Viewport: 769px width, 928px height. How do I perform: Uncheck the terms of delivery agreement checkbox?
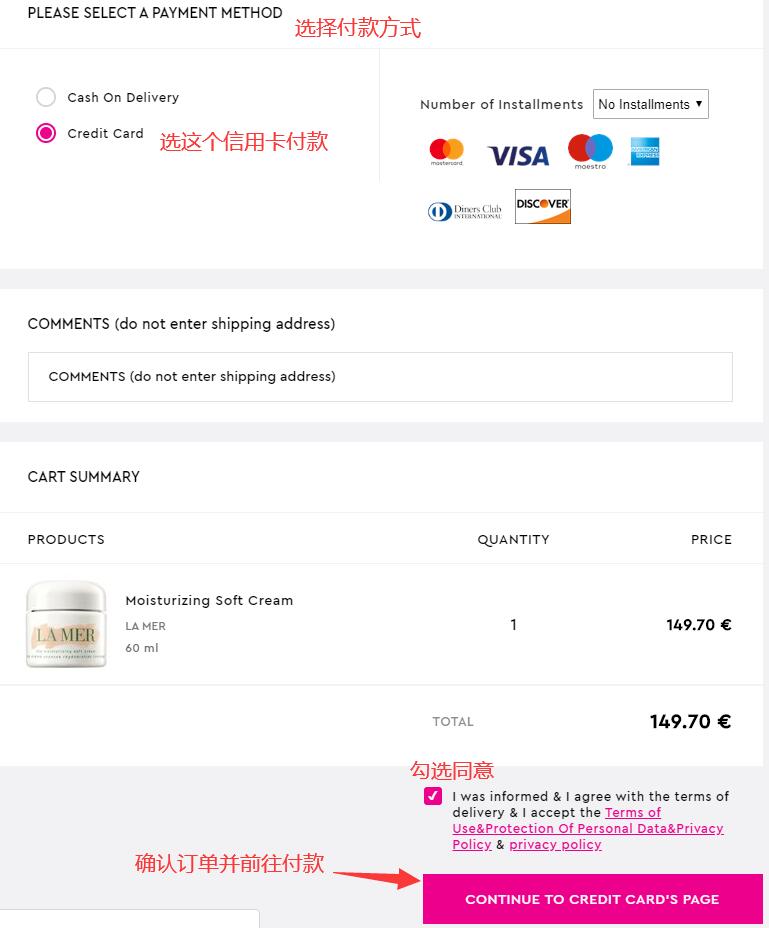(x=433, y=796)
